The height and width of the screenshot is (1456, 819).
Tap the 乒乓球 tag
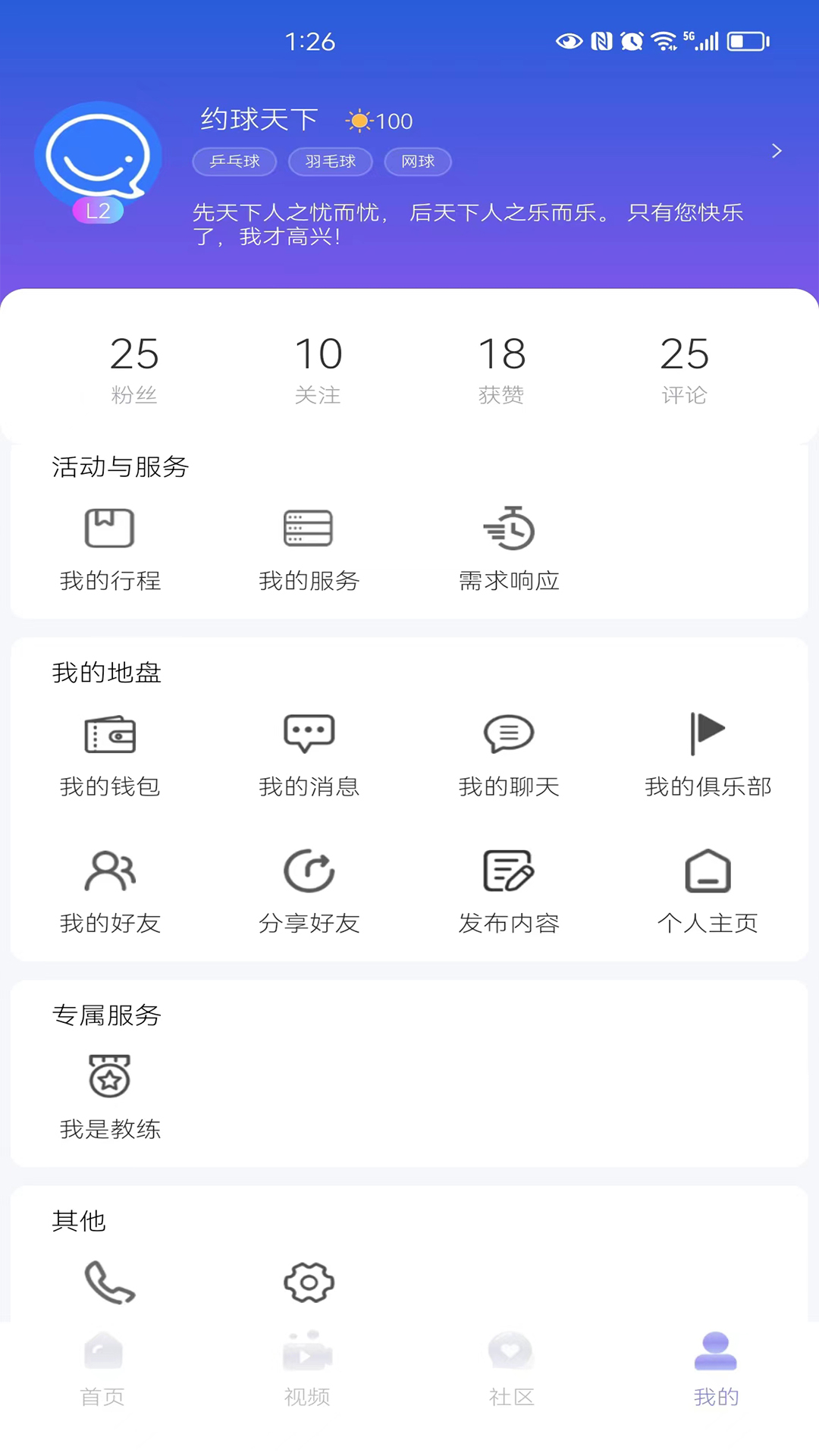pos(234,161)
